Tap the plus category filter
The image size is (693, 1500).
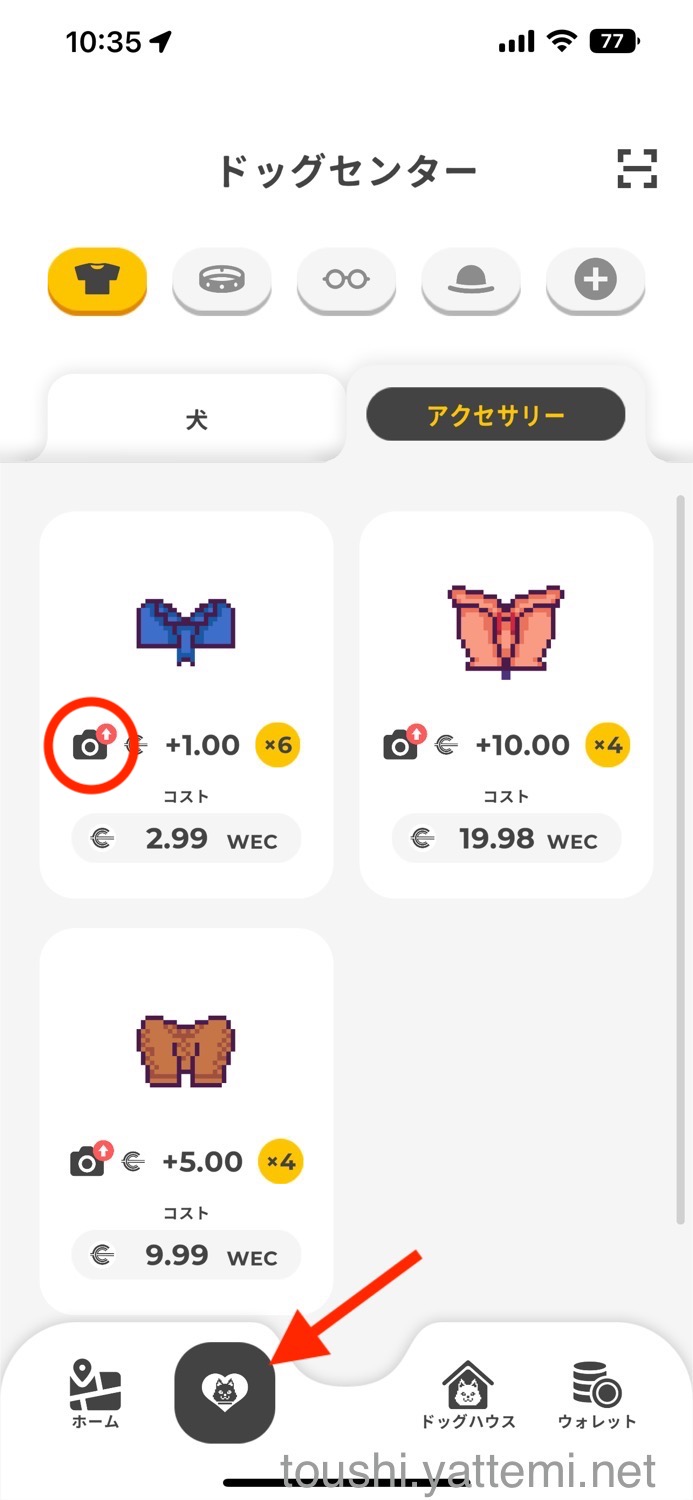click(595, 281)
